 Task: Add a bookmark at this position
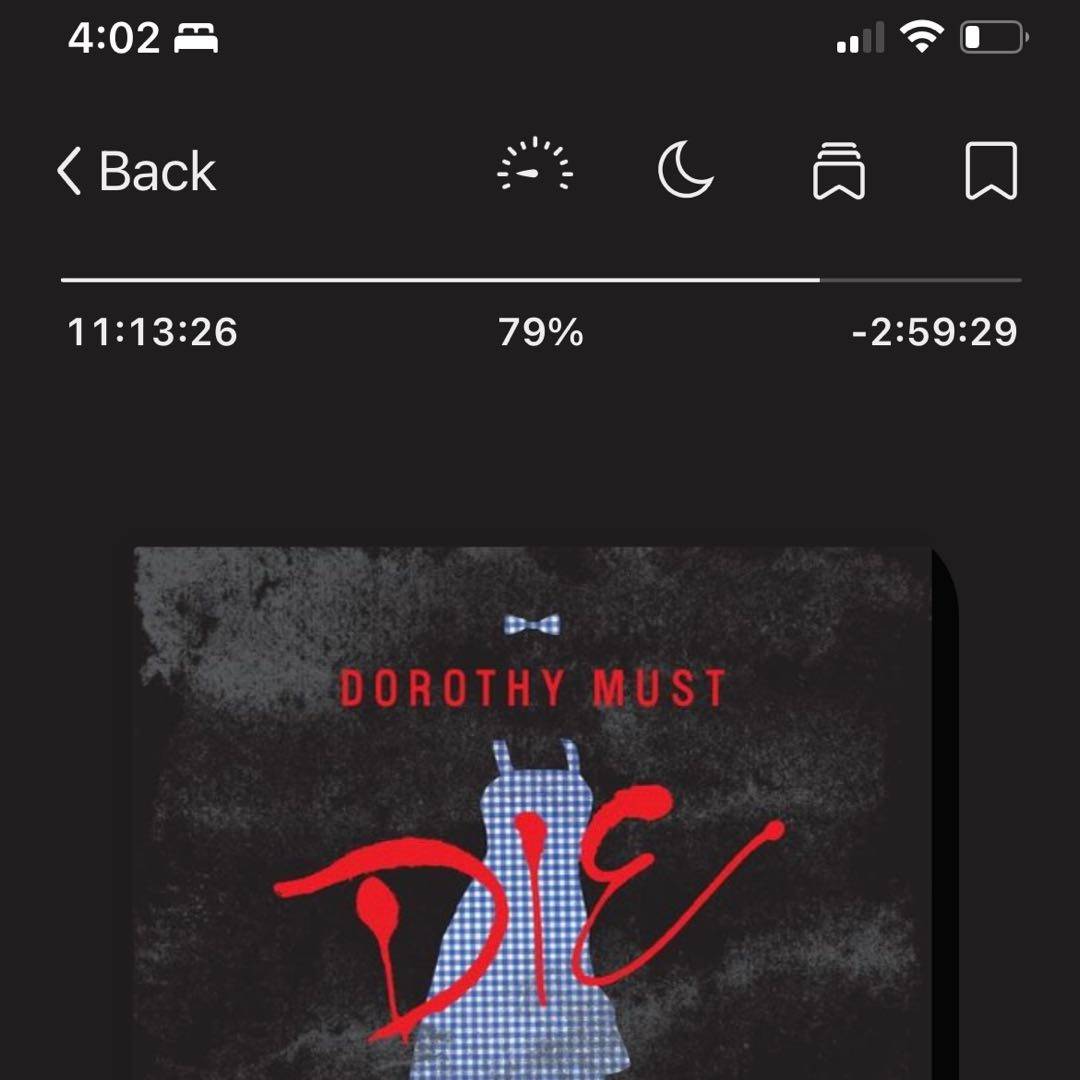tap(990, 171)
